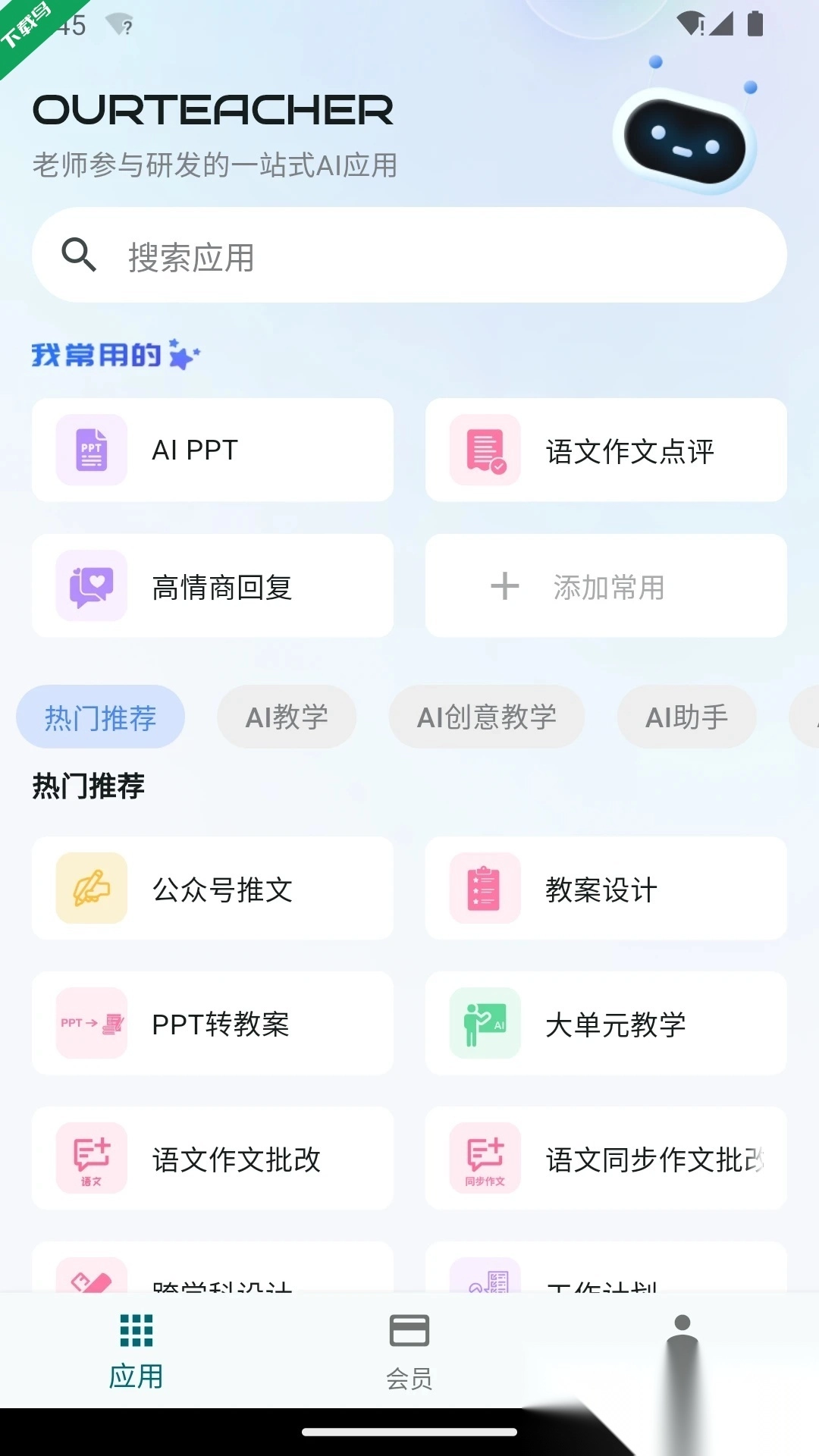The width and height of the screenshot is (819, 1456).
Task: Select the PPT转教案 conversion icon
Action: [89, 1024]
